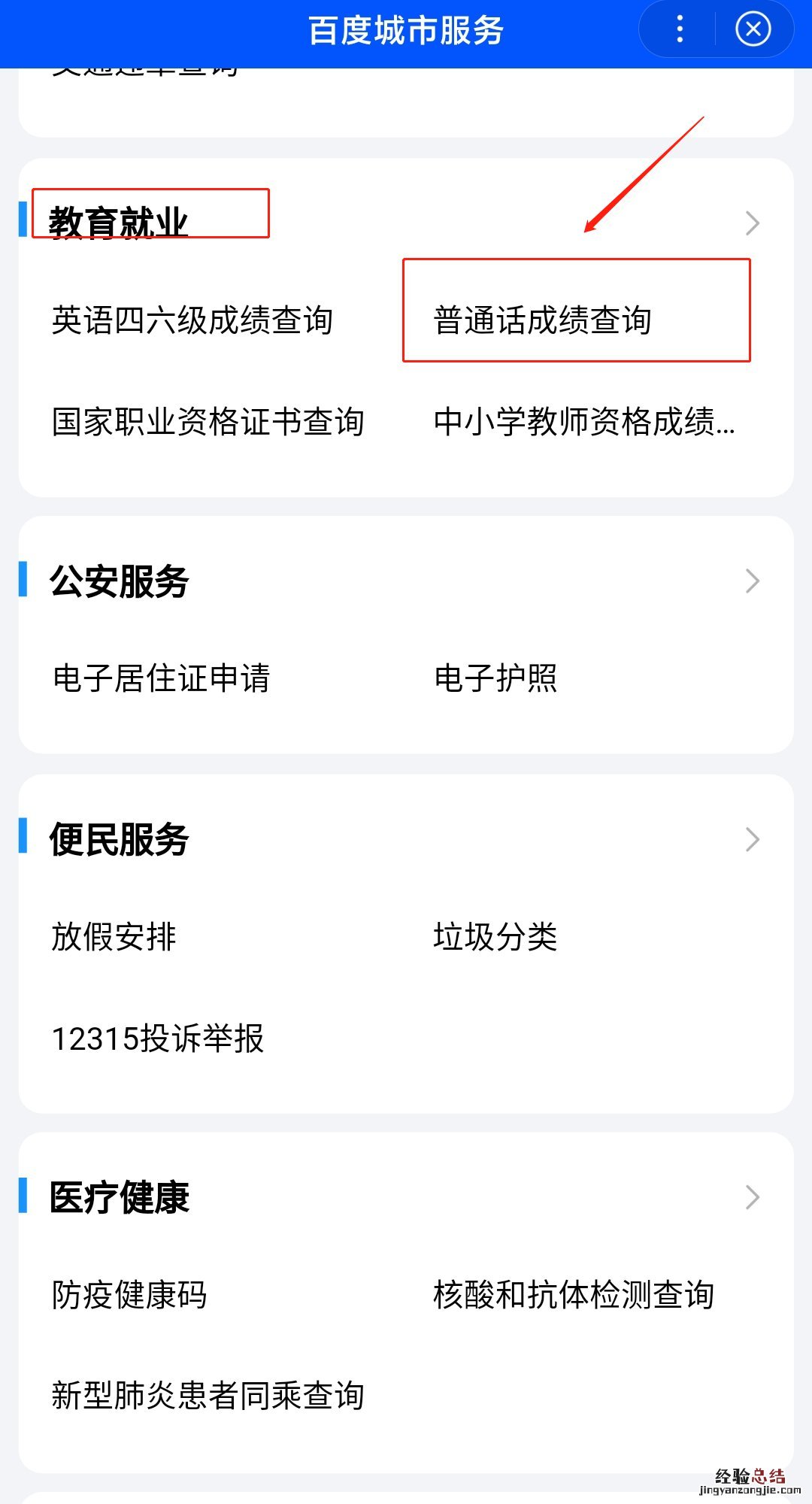Open 电子居住证申请

coord(162,678)
